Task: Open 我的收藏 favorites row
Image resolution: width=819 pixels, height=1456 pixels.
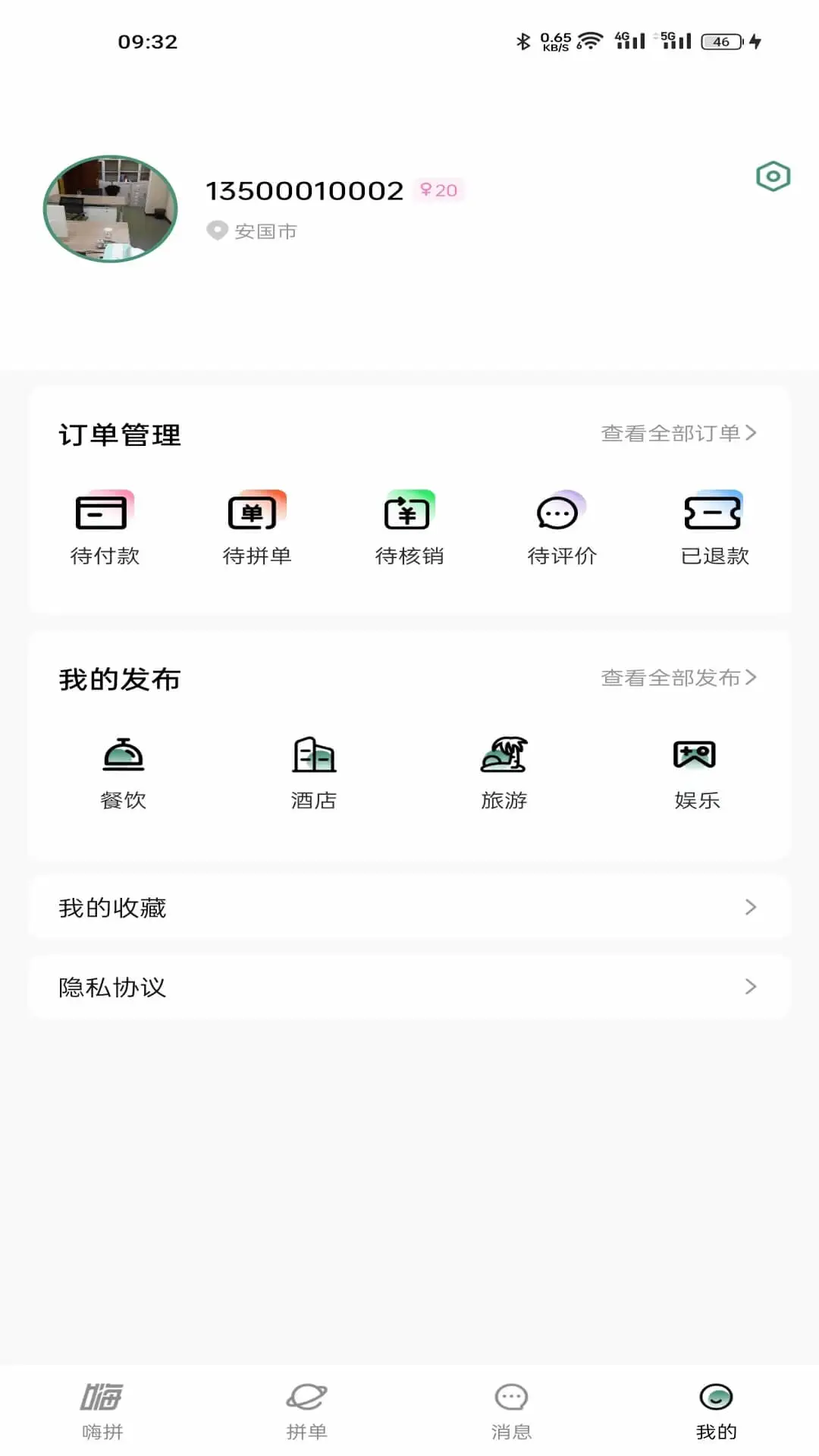Action: [409, 908]
